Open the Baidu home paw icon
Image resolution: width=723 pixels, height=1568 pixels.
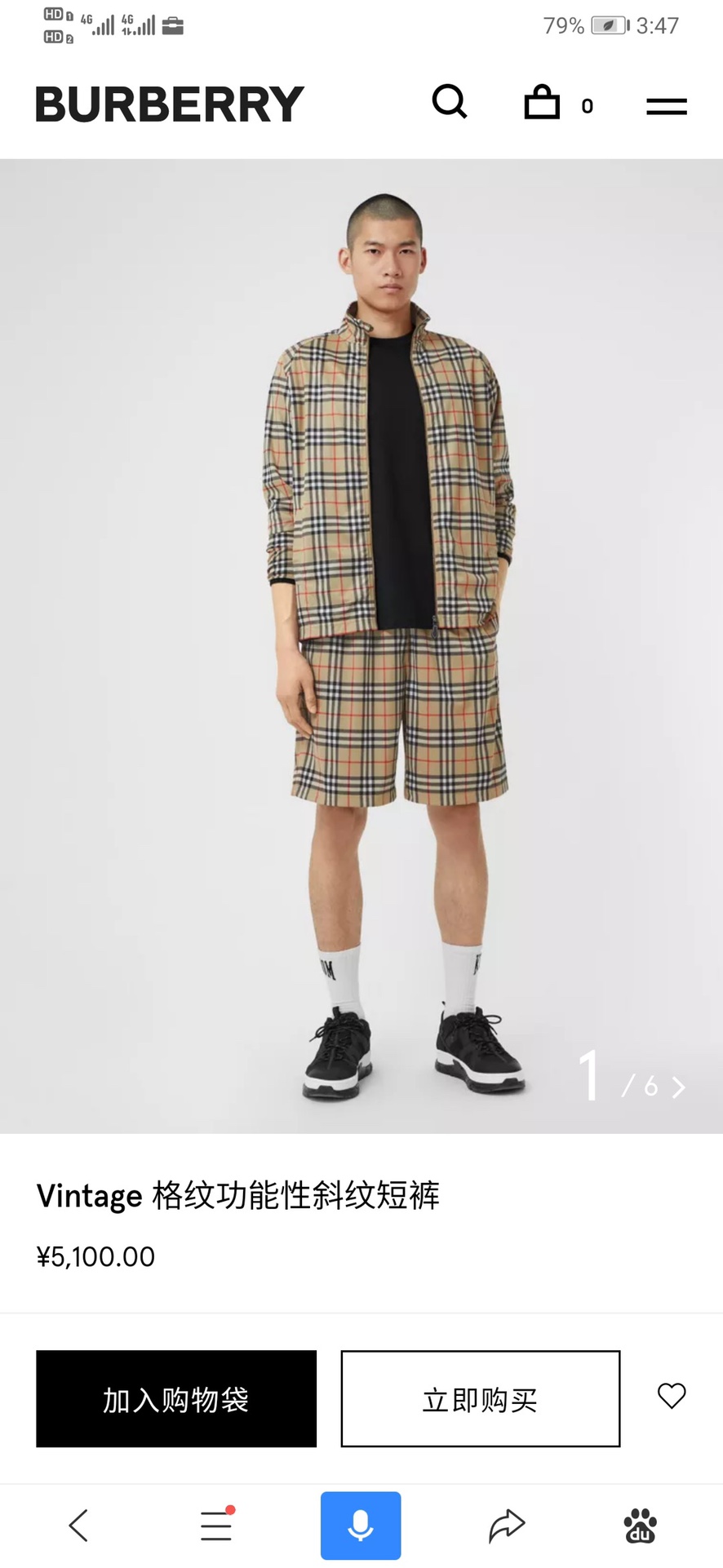point(641,1525)
